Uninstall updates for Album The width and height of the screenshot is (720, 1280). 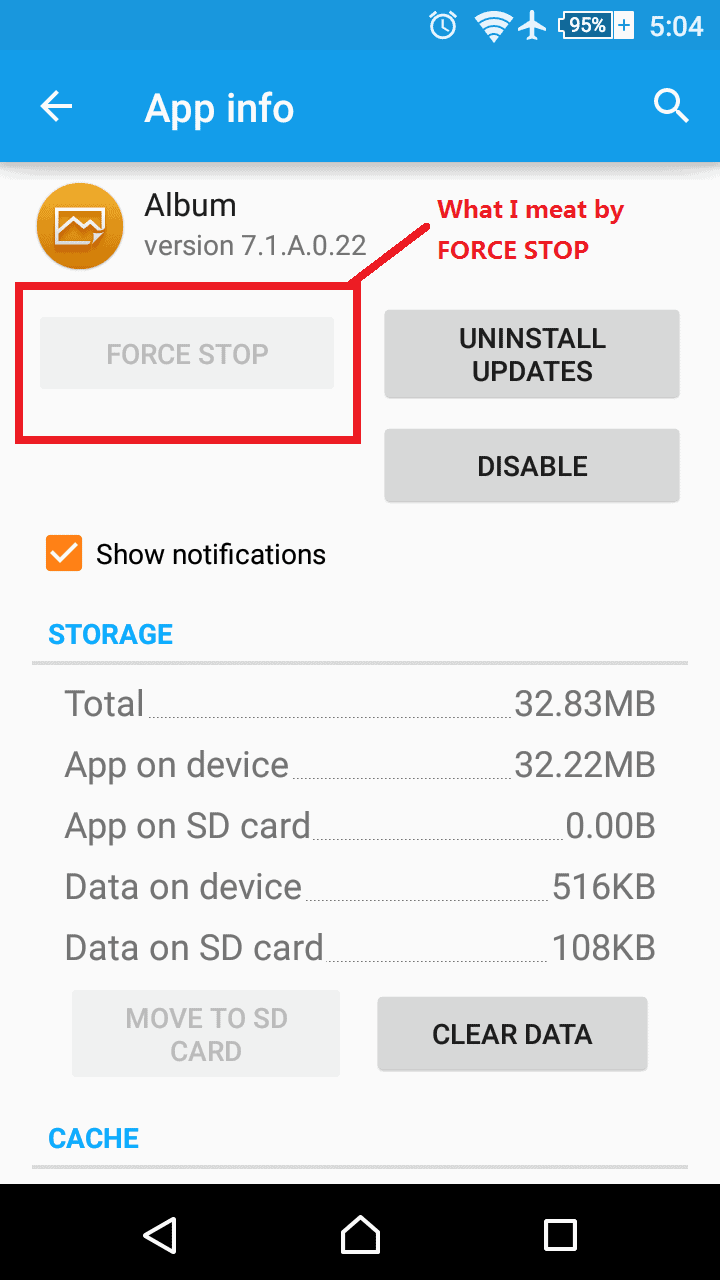click(532, 354)
